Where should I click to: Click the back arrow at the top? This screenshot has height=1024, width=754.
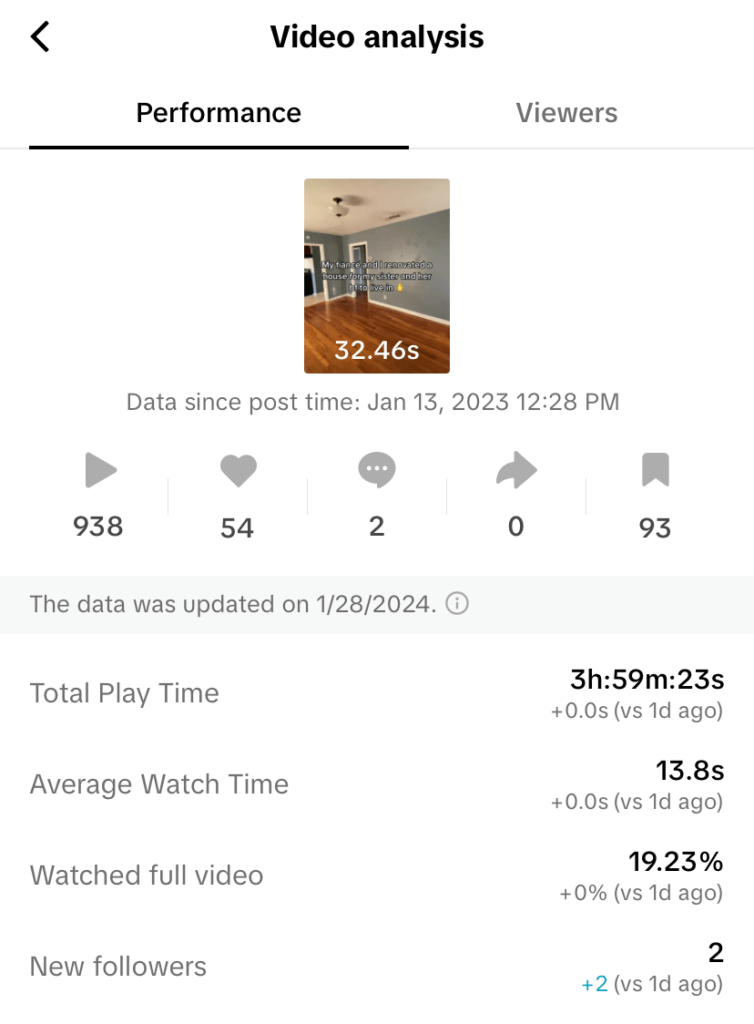[39, 35]
